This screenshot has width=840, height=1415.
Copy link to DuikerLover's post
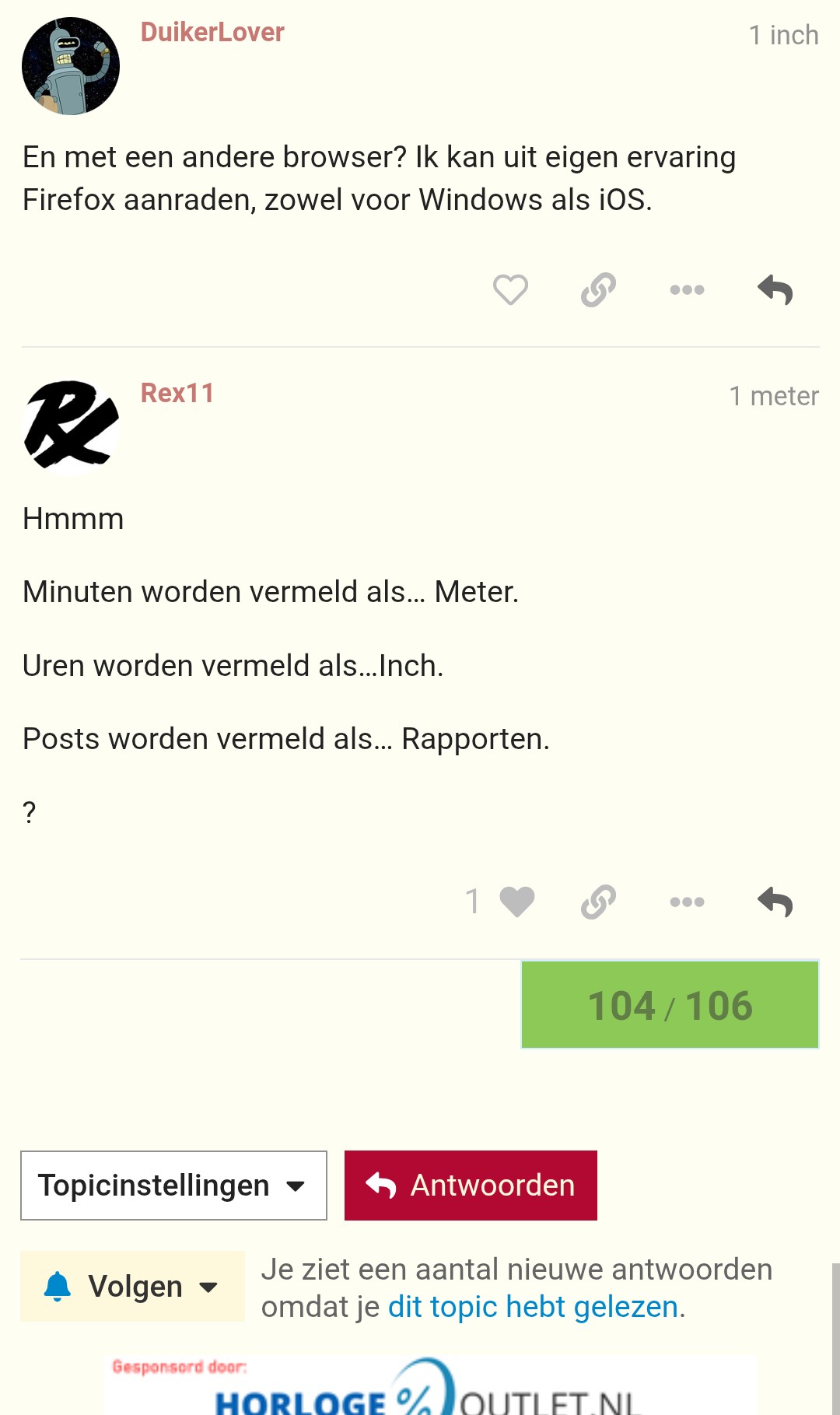(x=598, y=290)
